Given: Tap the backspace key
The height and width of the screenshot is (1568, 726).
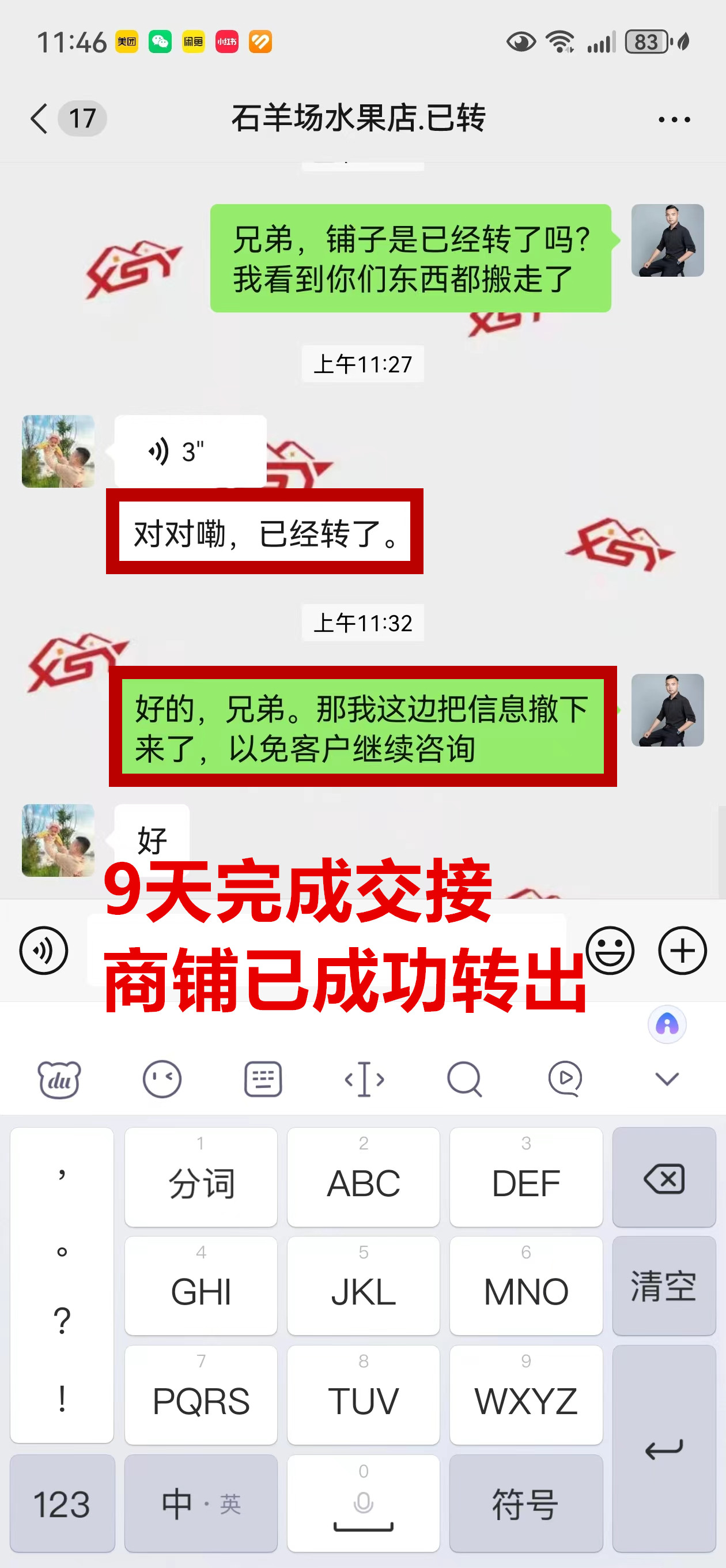Looking at the screenshot, I should point(664,1179).
